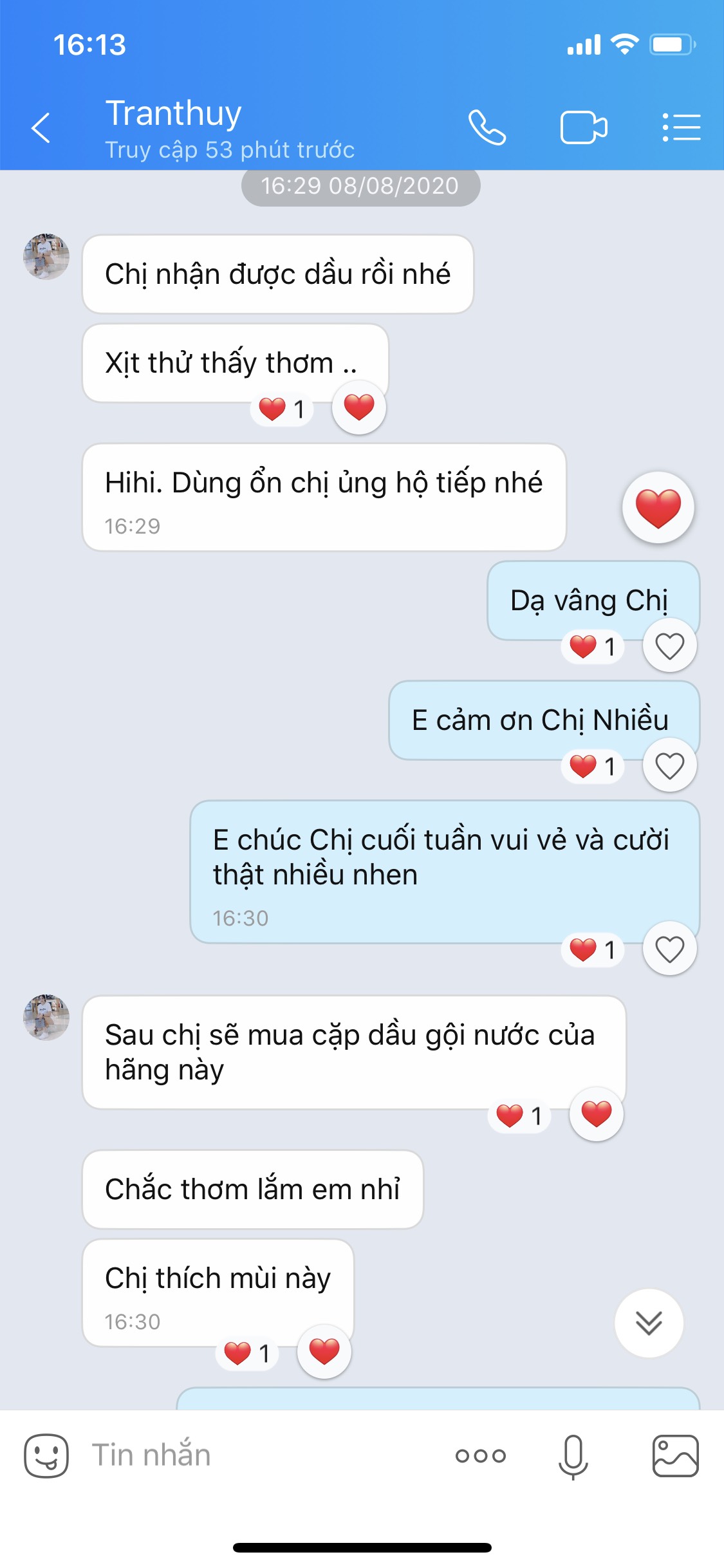
Task: Record a voice message
Action: pyautogui.click(x=573, y=1455)
